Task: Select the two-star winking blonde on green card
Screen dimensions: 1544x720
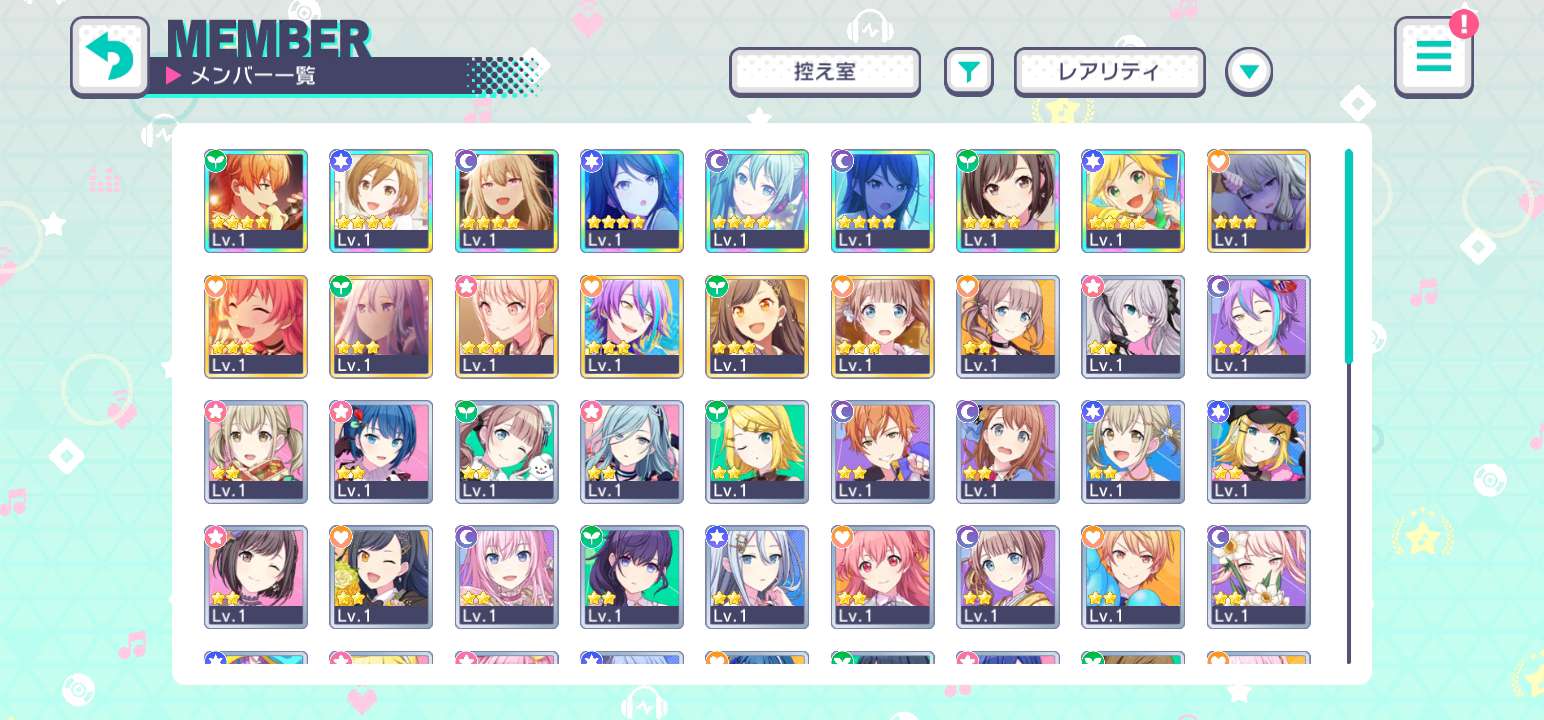Action: 757,451
